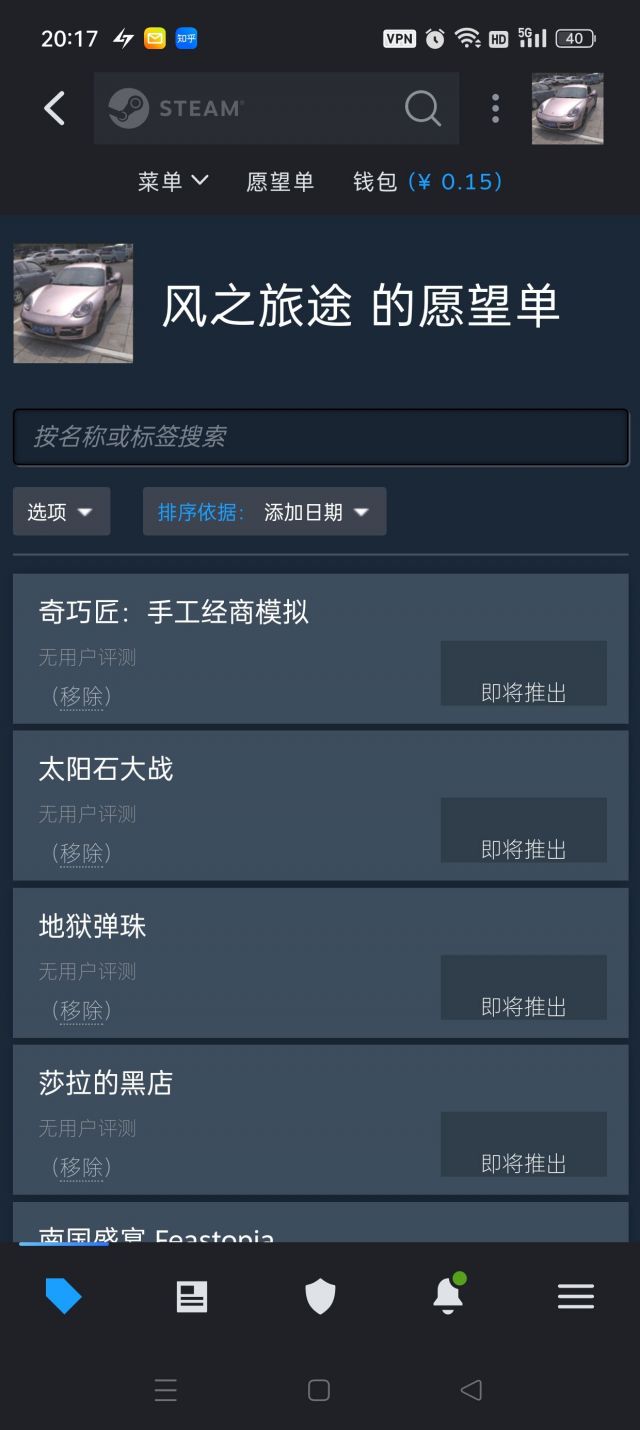640x1430 pixels.
Task: Open the notifications bell
Action: (x=448, y=1297)
